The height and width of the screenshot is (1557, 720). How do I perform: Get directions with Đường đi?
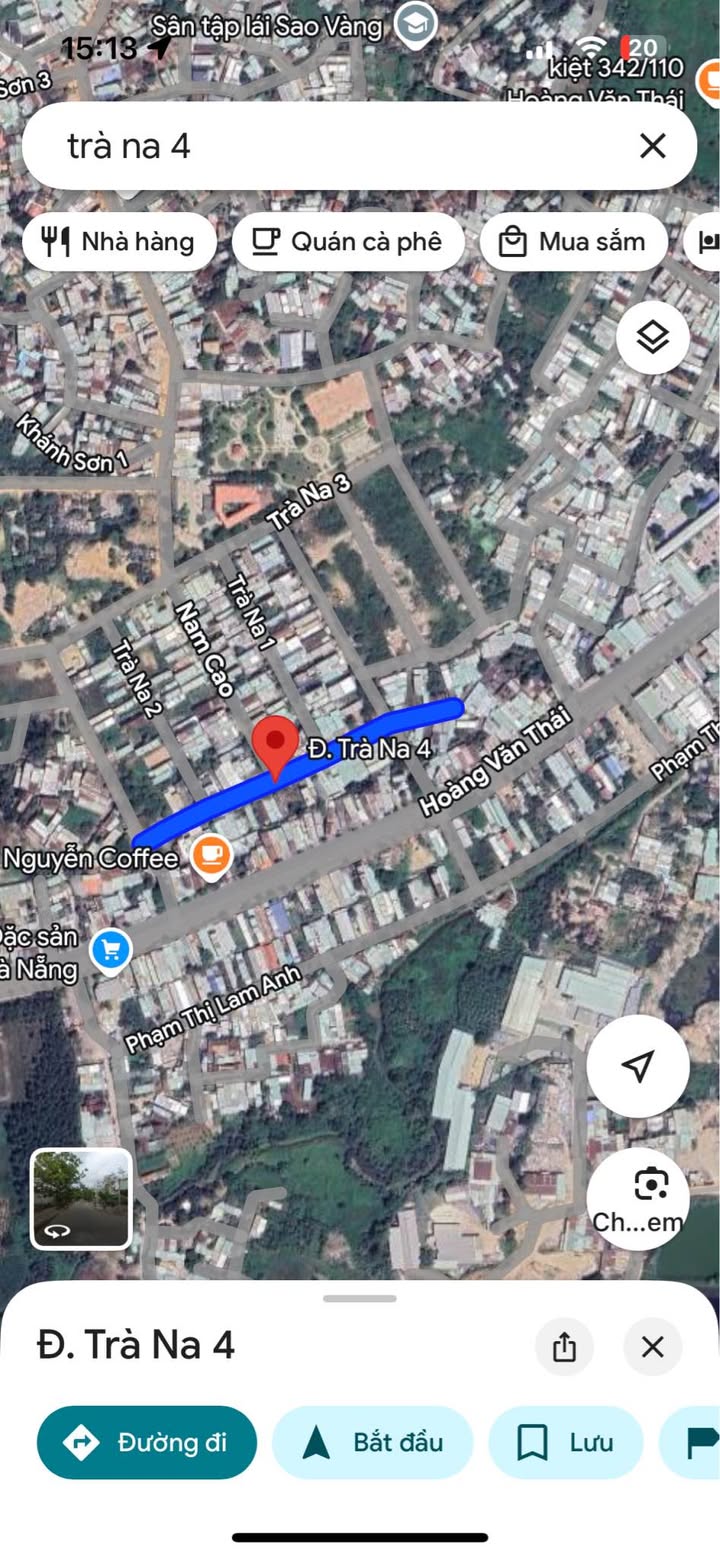146,1442
